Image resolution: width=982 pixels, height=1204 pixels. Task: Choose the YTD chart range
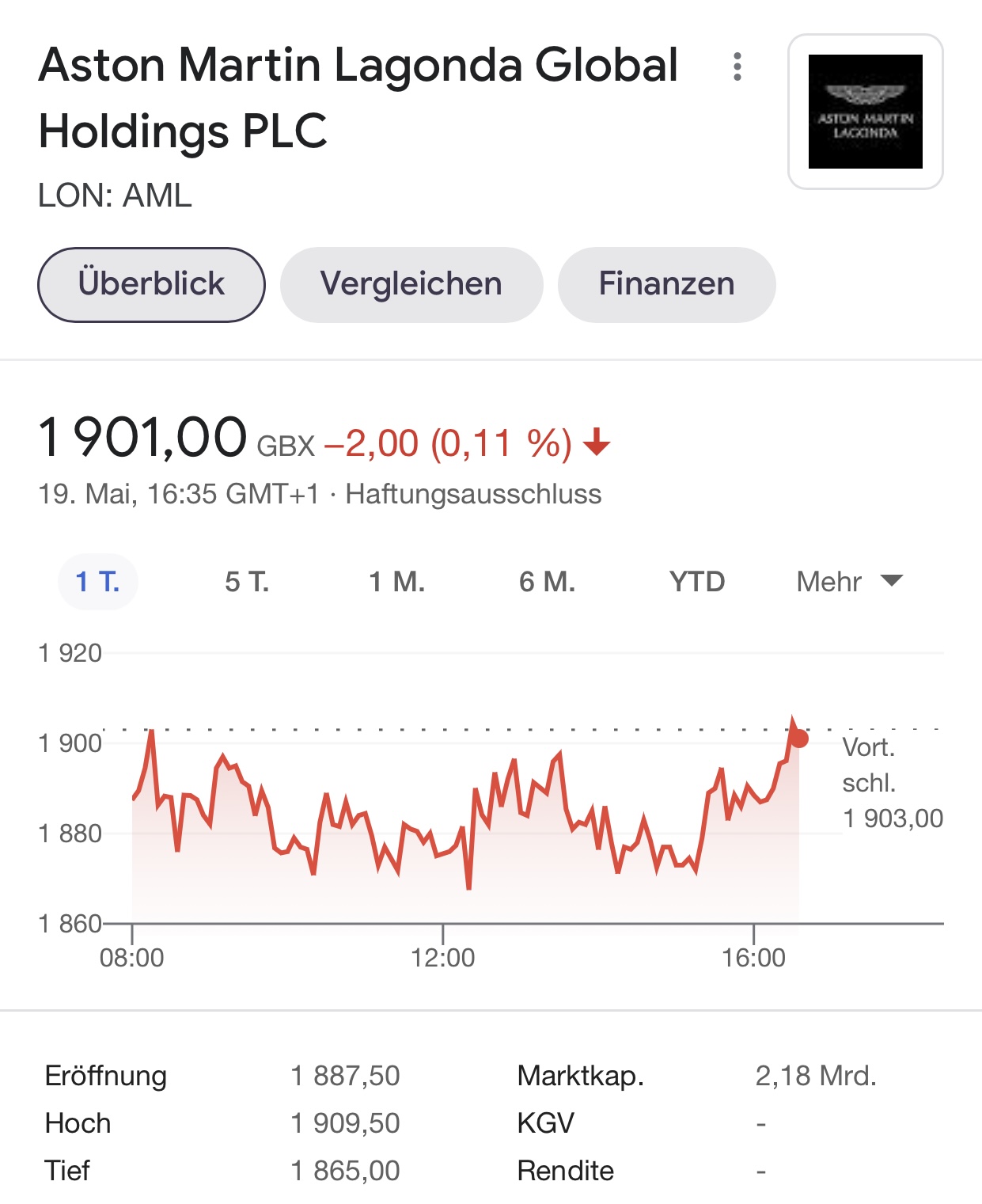click(697, 582)
